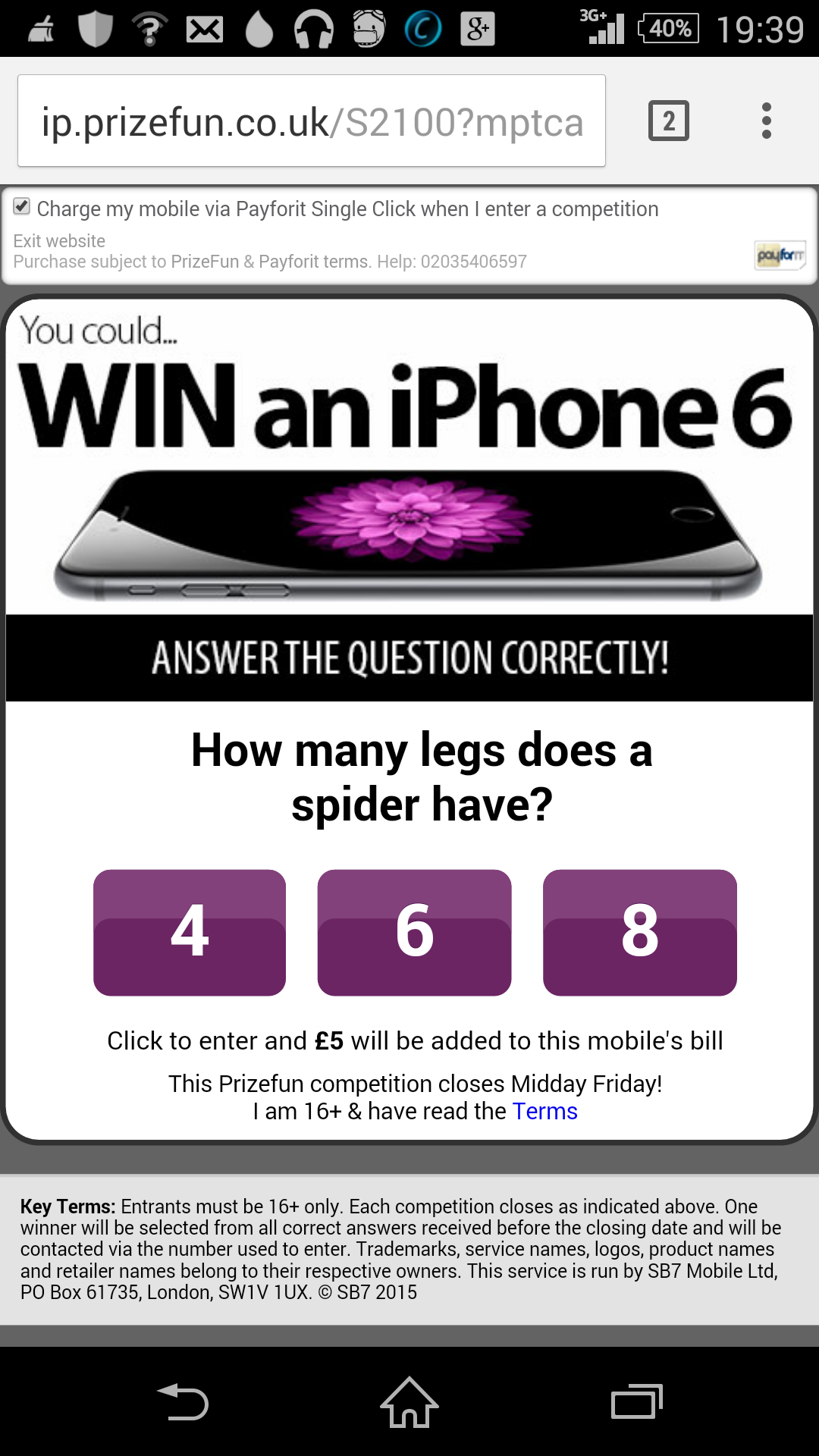The height and width of the screenshot is (1456, 819).
Task: Choose answer 6 for spider legs
Action: click(414, 932)
